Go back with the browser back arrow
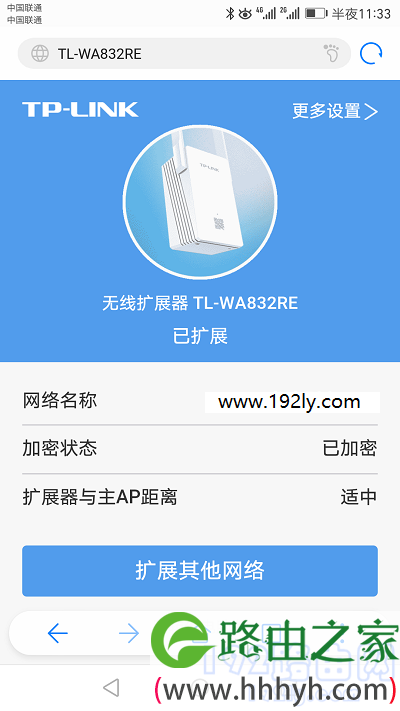This screenshot has height=711, width=400. click(x=58, y=633)
